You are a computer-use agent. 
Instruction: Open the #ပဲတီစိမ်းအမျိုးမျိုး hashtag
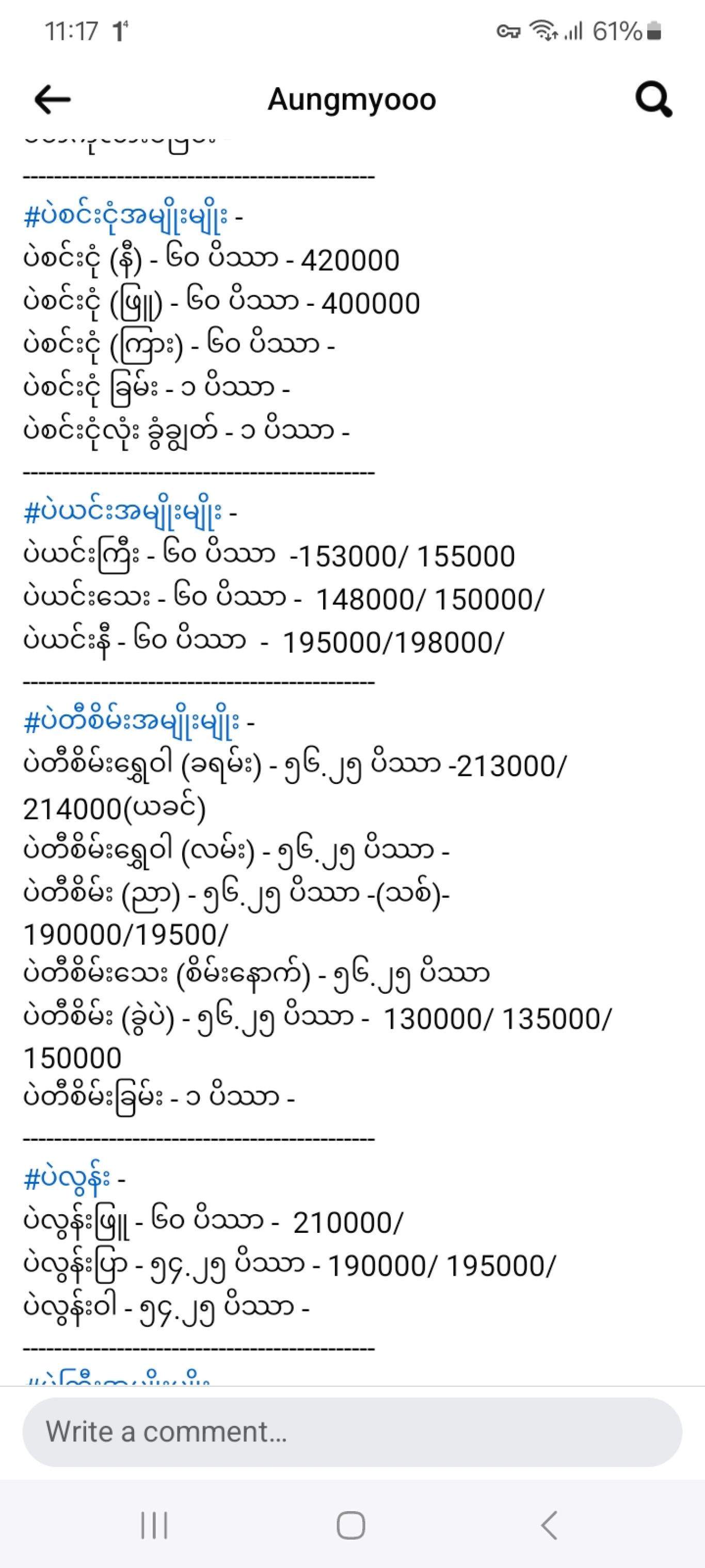point(132,723)
